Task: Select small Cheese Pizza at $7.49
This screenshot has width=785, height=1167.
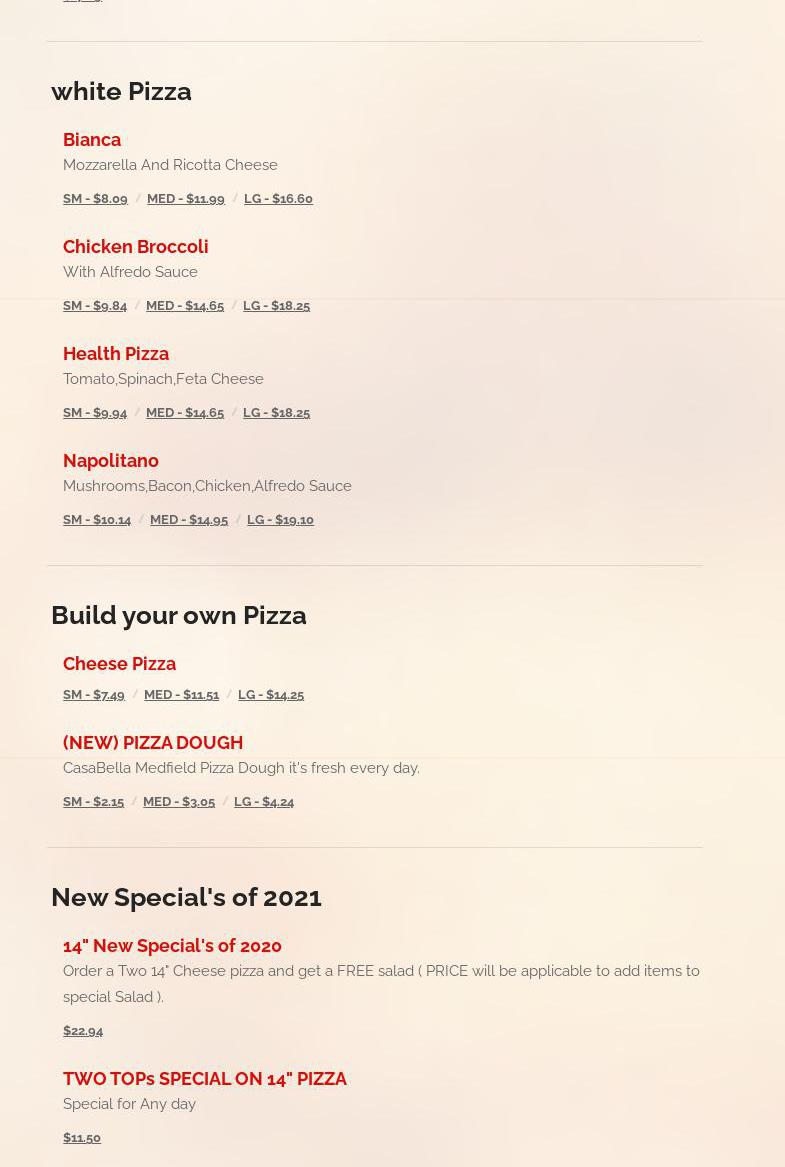Action: [94, 695]
